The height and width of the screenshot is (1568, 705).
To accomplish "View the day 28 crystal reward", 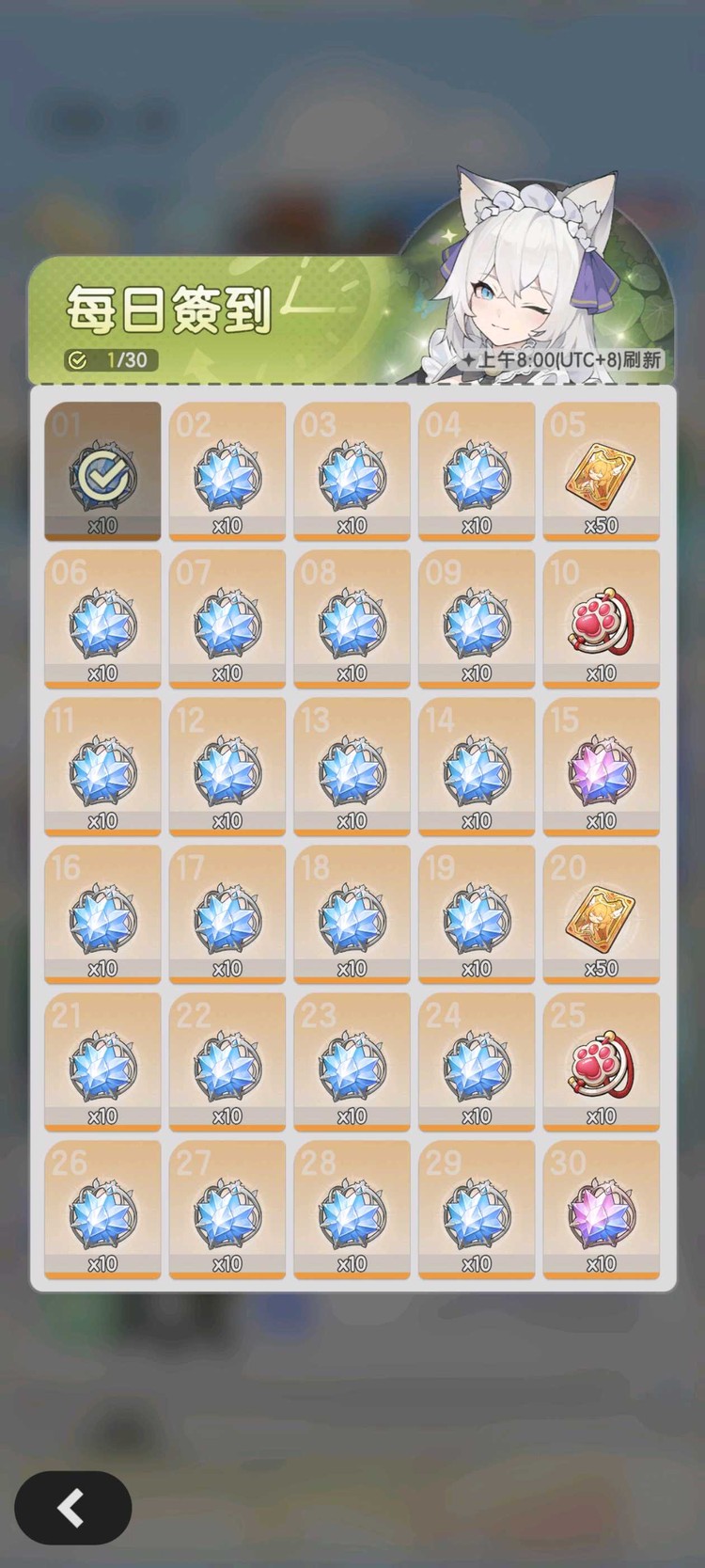I will click(x=352, y=1210).
